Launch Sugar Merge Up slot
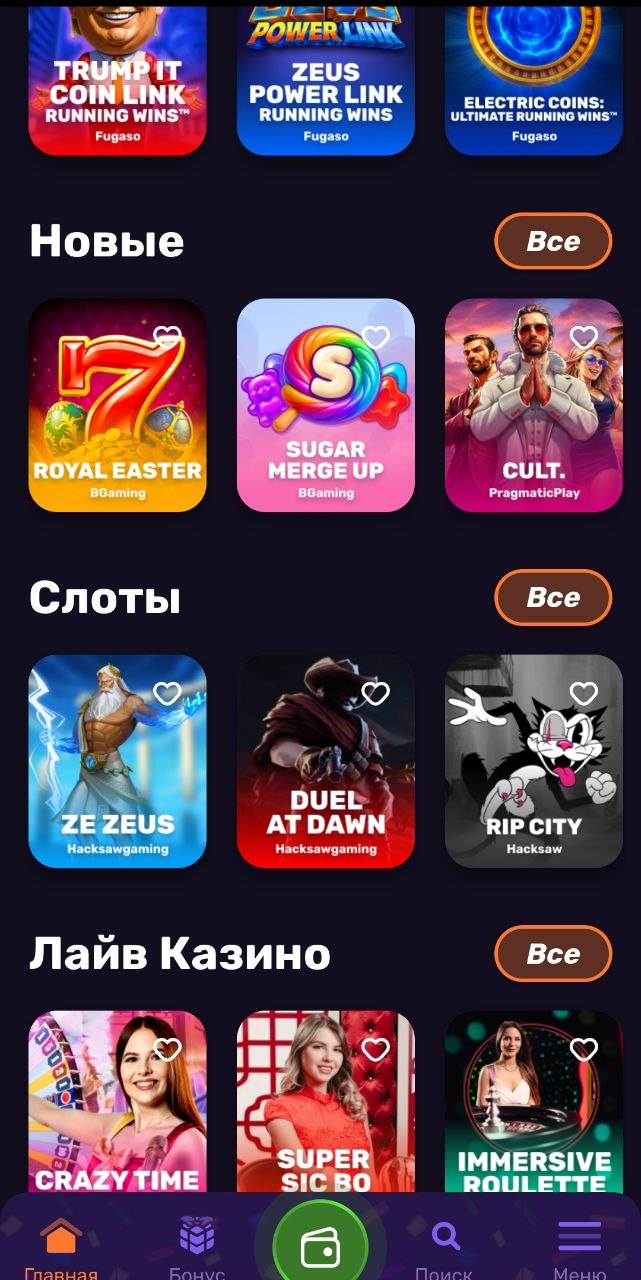This screenshot has height=1280, width=641. pyautogui.click(x=325, y=420)
